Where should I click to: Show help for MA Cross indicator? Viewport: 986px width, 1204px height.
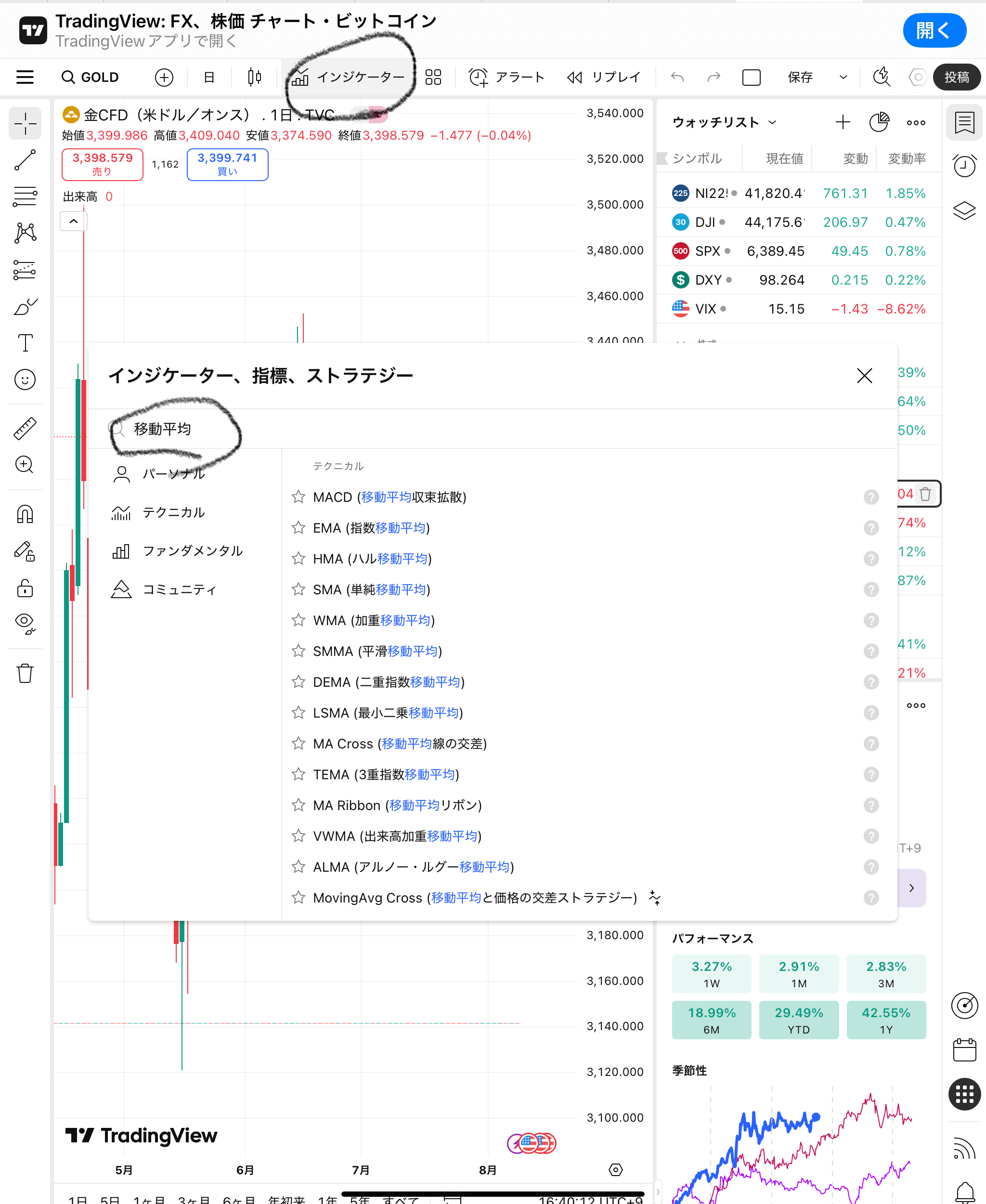click(x=871, y=744)
